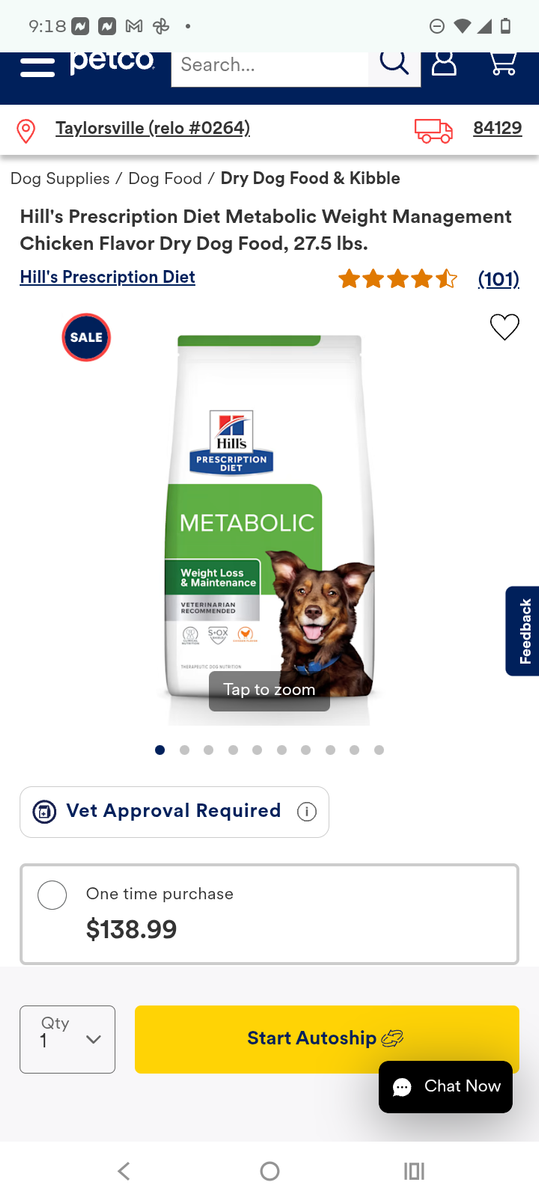Tap Start Autoship button
Image resolution: width=539 pixels, height=1200 pixels.
coord(327,1039)
